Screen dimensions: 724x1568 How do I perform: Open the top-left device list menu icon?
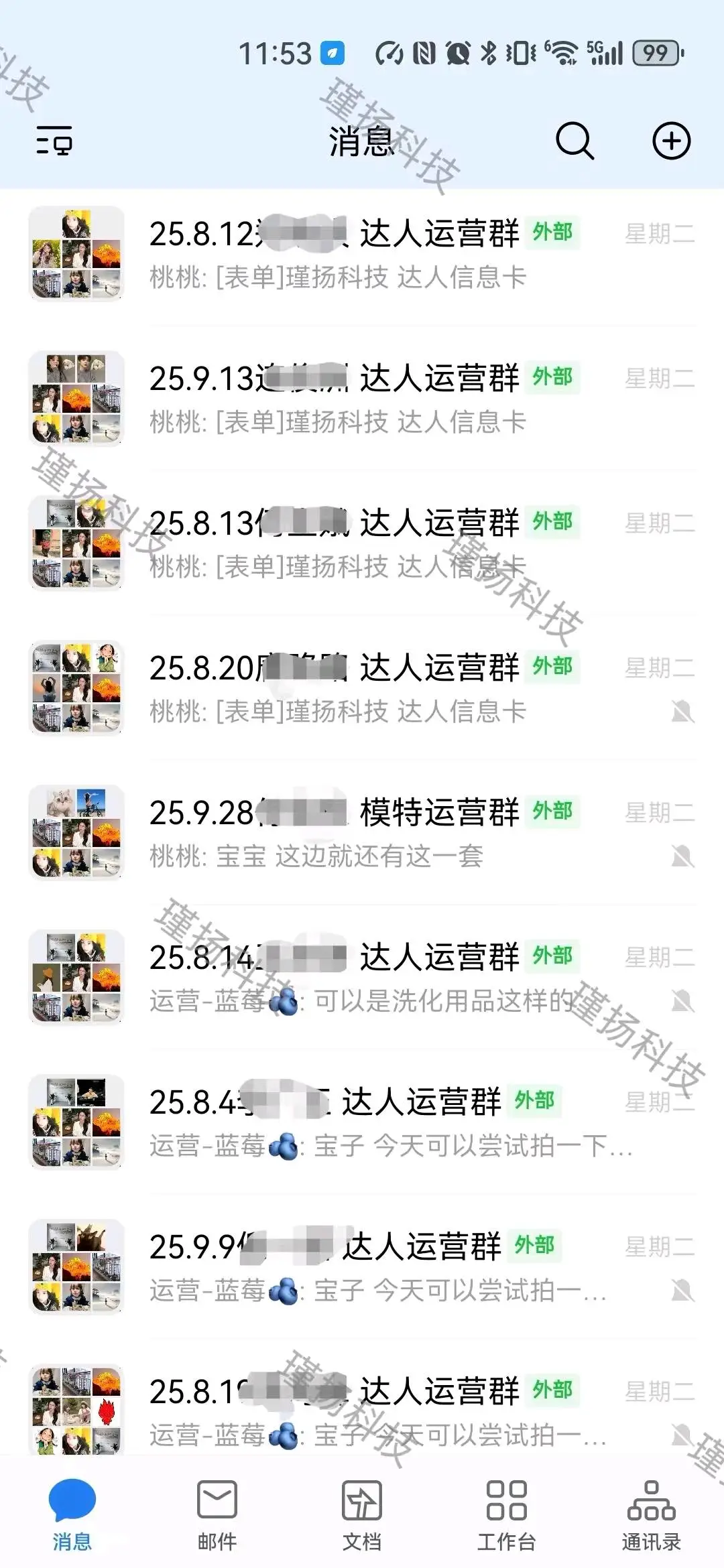tap(54, 141)
